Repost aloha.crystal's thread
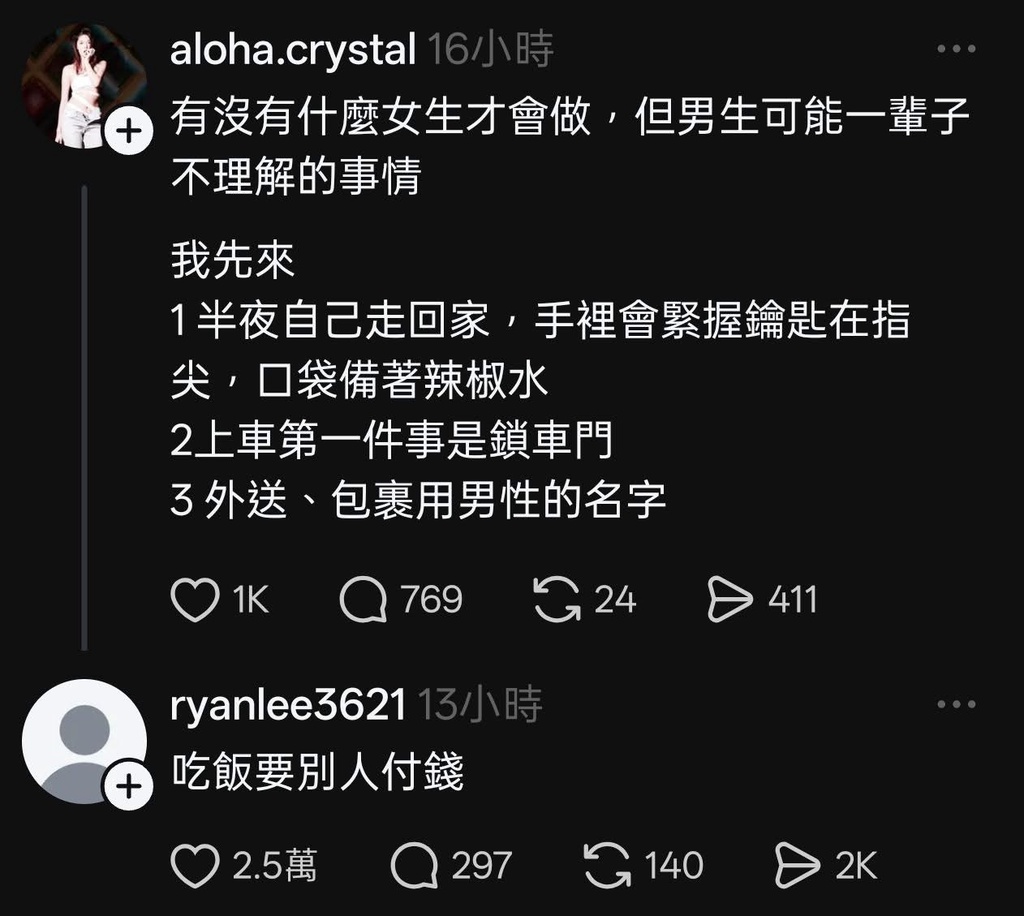This screenshot has width=1024, height=916. tap(557, 600)
